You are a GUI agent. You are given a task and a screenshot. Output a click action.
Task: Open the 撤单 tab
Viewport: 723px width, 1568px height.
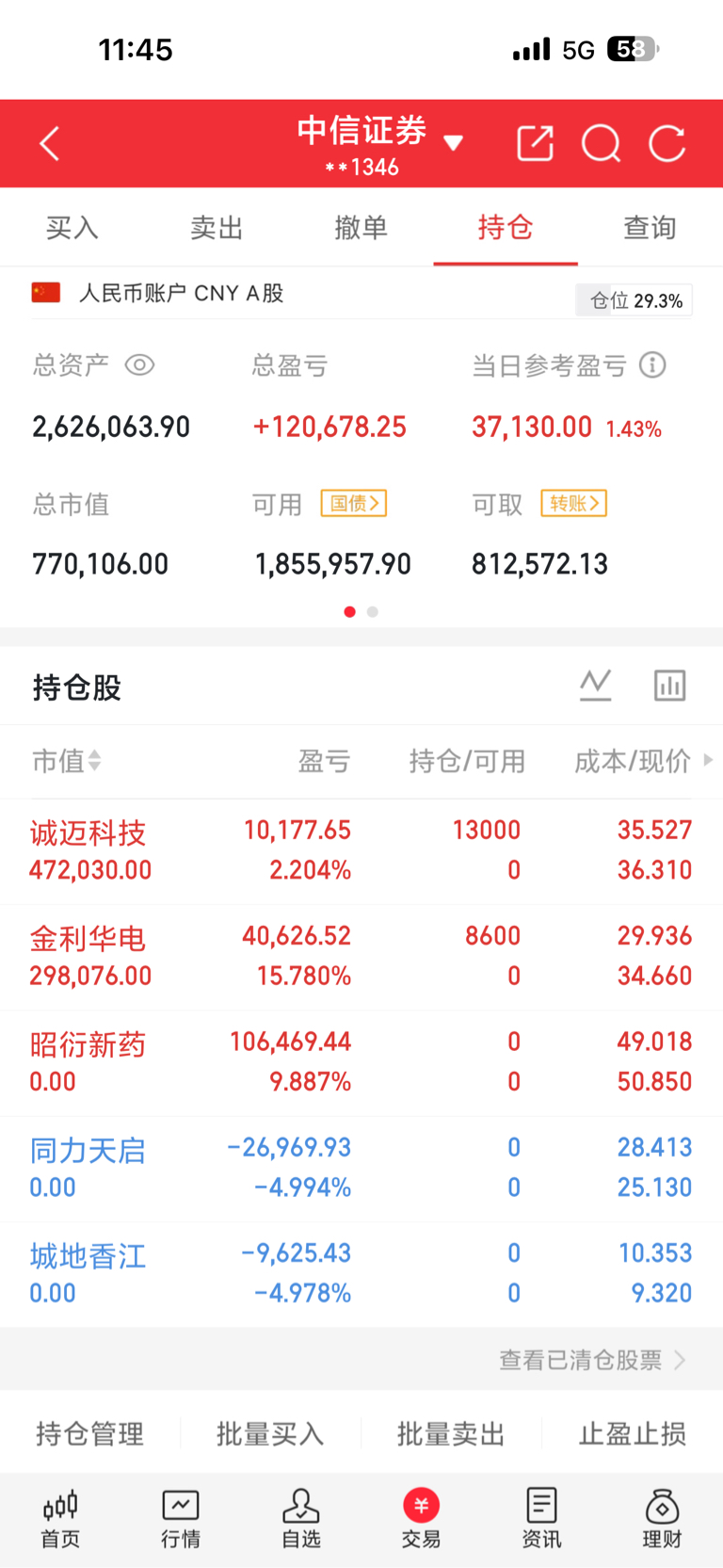point(361,228)
